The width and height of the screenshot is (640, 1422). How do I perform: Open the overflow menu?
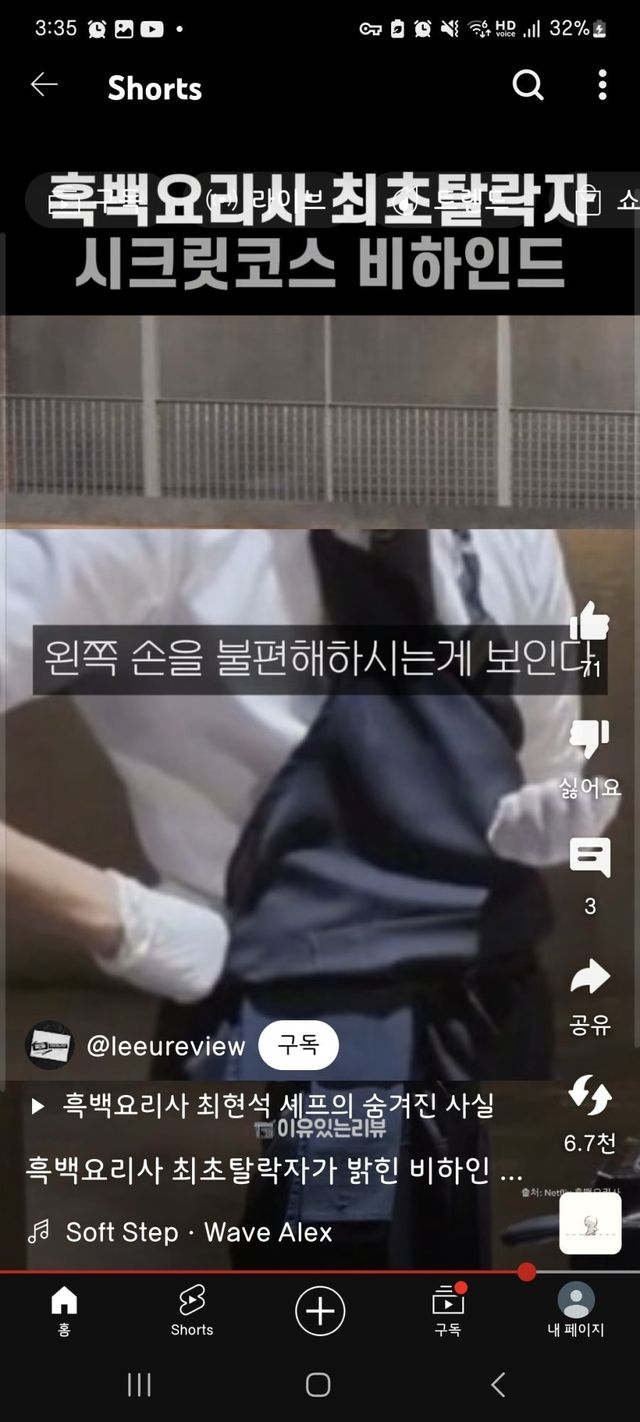pos(602,86)
